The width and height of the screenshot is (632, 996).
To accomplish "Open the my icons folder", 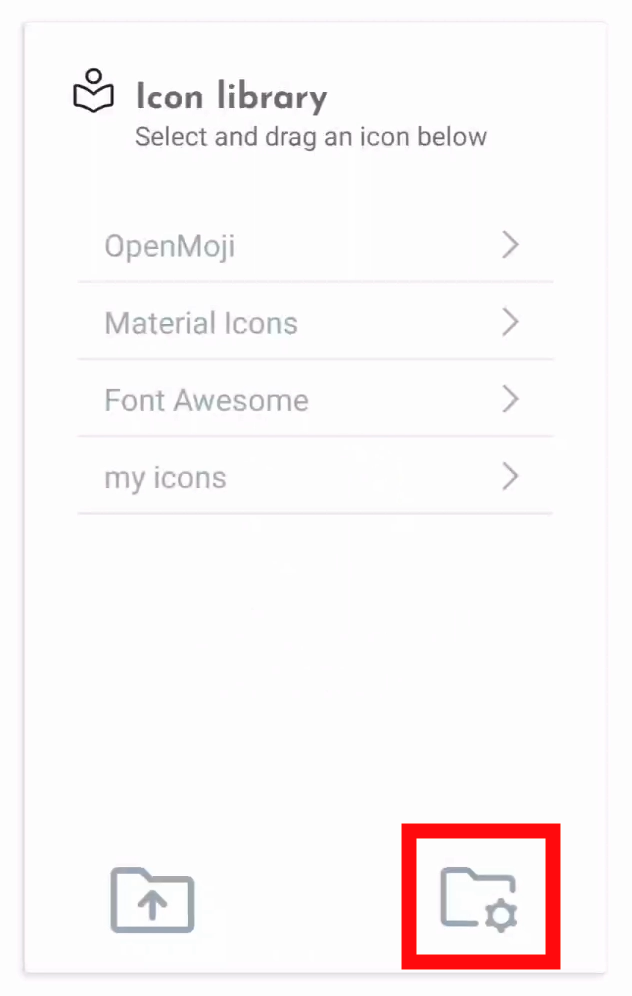I will (x=314, y=477).
